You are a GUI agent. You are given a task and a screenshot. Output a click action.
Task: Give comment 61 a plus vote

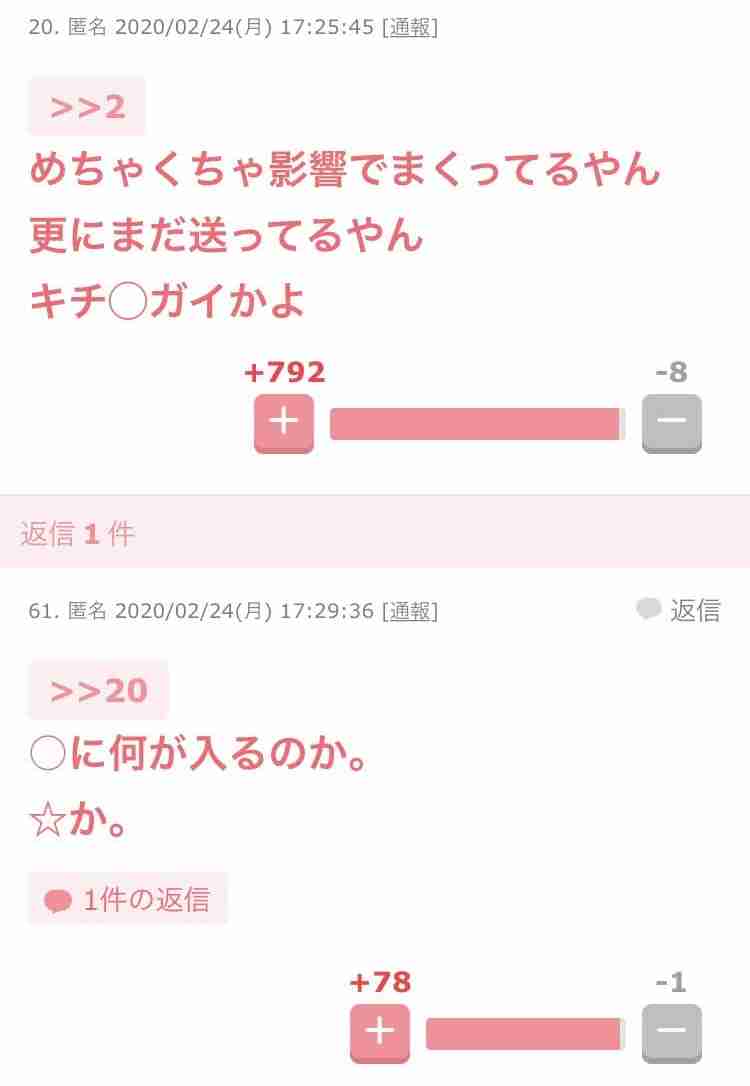[x=380, y=1032]
